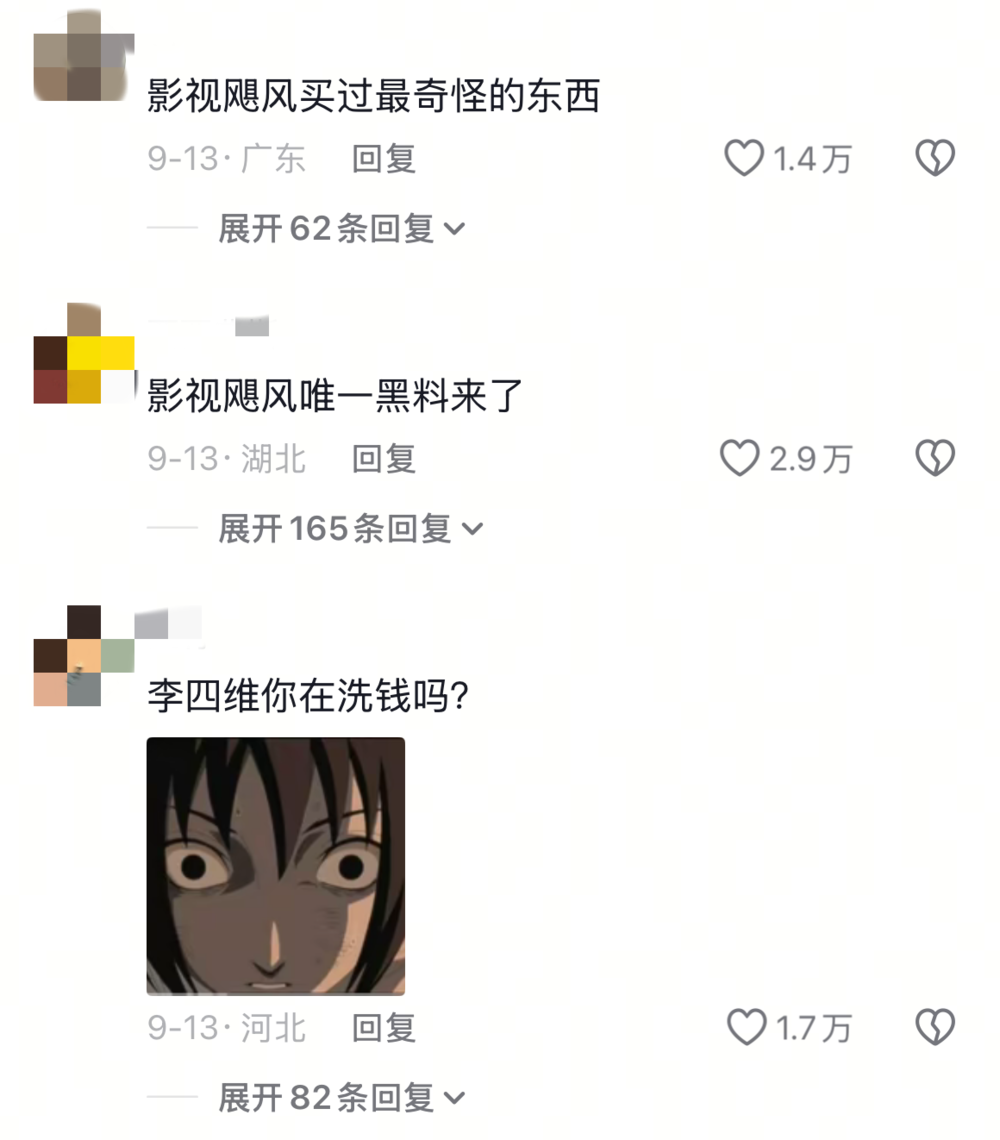
Task: Dislike the comment 影视飓风买过最奇怪的东西
Action: [935, 159]
